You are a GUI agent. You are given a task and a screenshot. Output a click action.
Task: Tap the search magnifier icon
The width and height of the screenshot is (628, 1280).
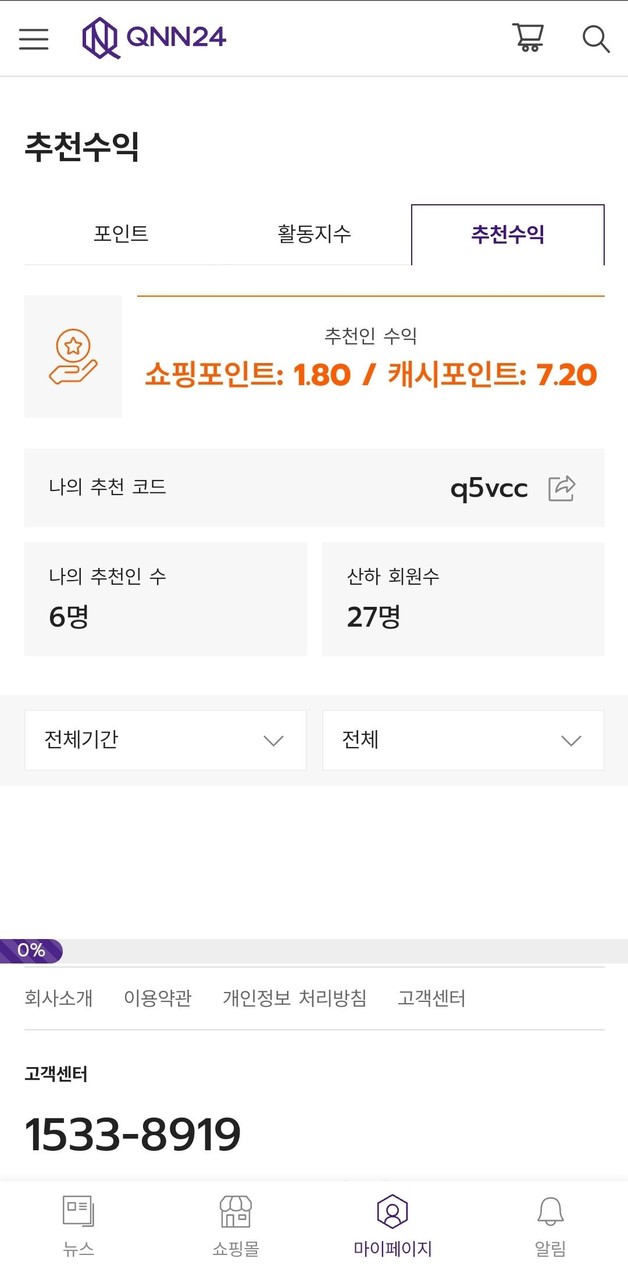tap(596, 39)
